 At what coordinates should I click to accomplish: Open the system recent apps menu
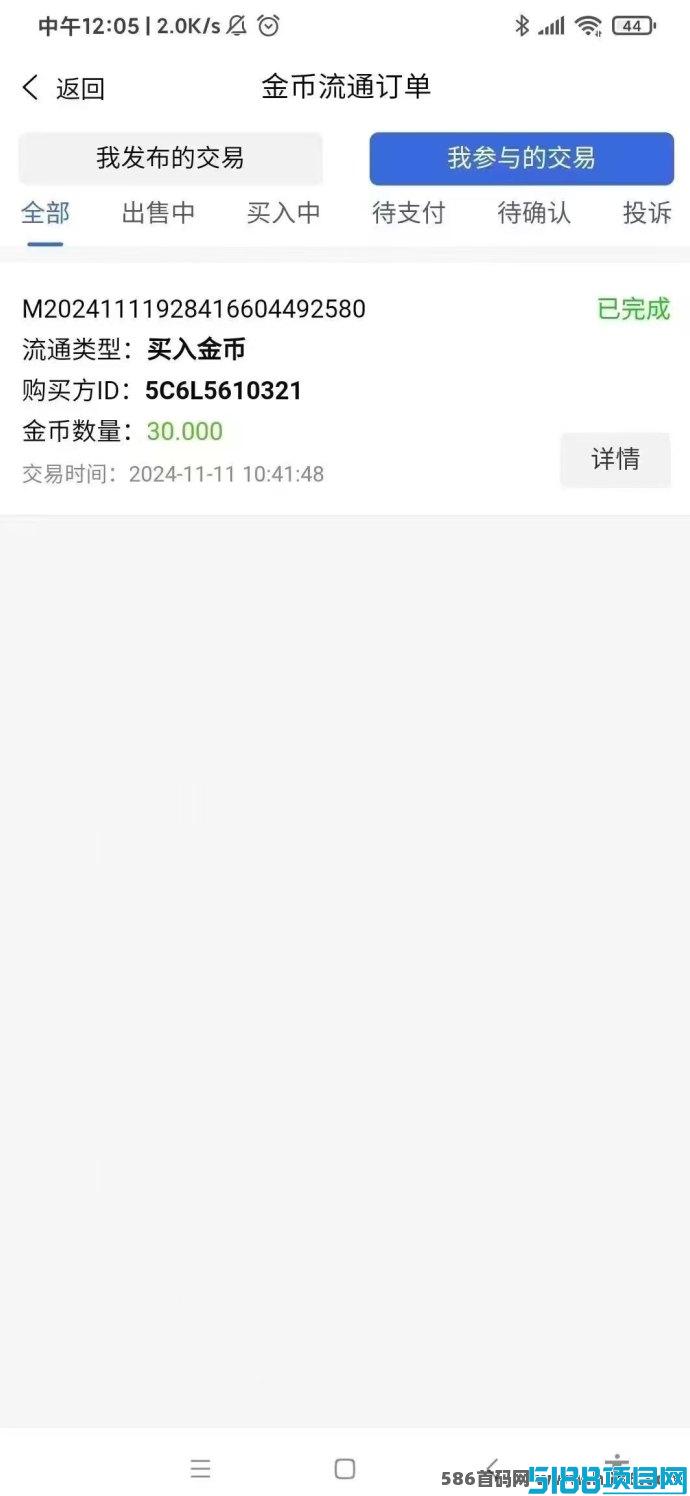pos(200,1468)
